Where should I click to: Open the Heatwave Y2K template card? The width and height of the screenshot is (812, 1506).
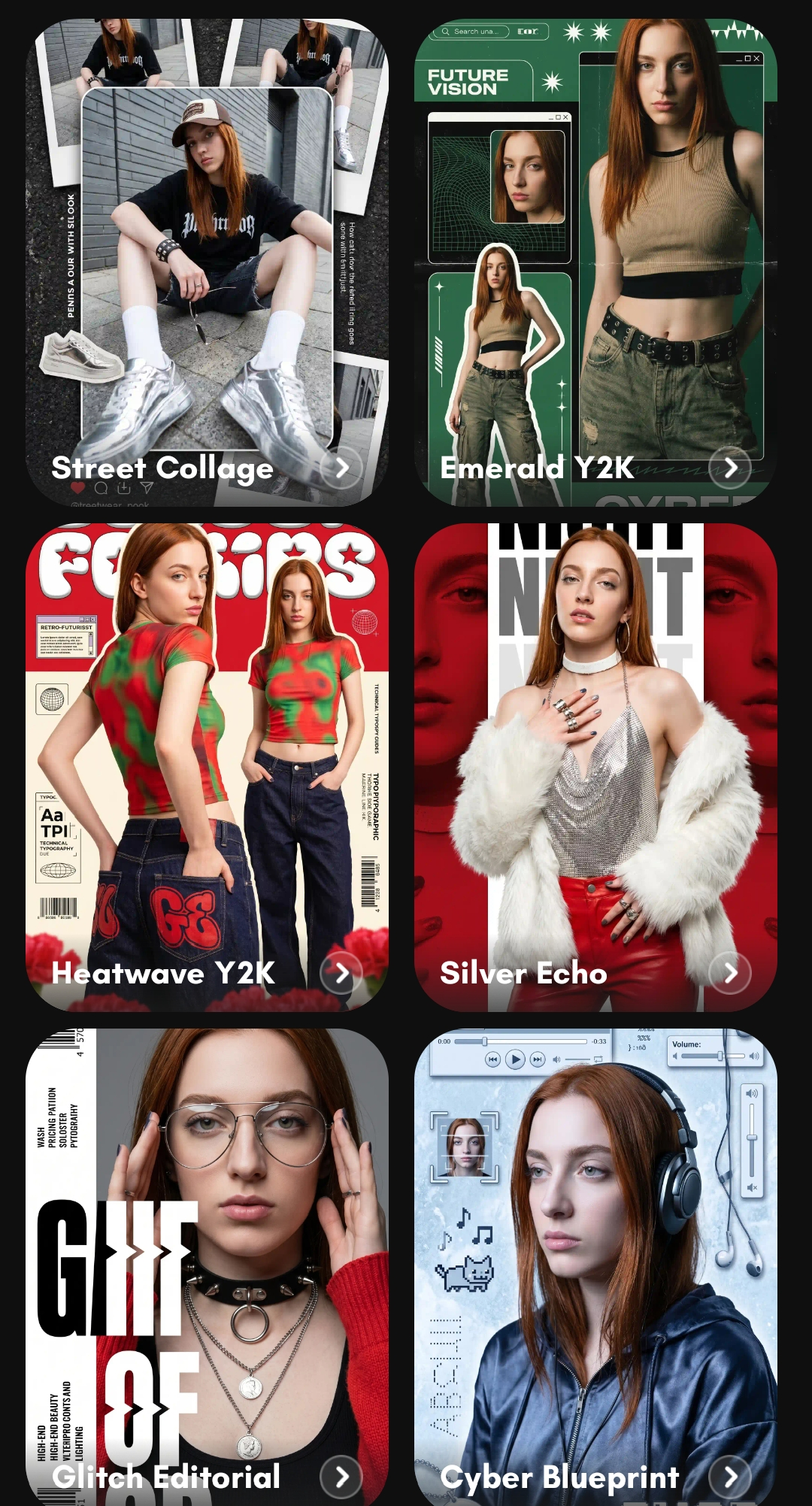coord(207,767)
